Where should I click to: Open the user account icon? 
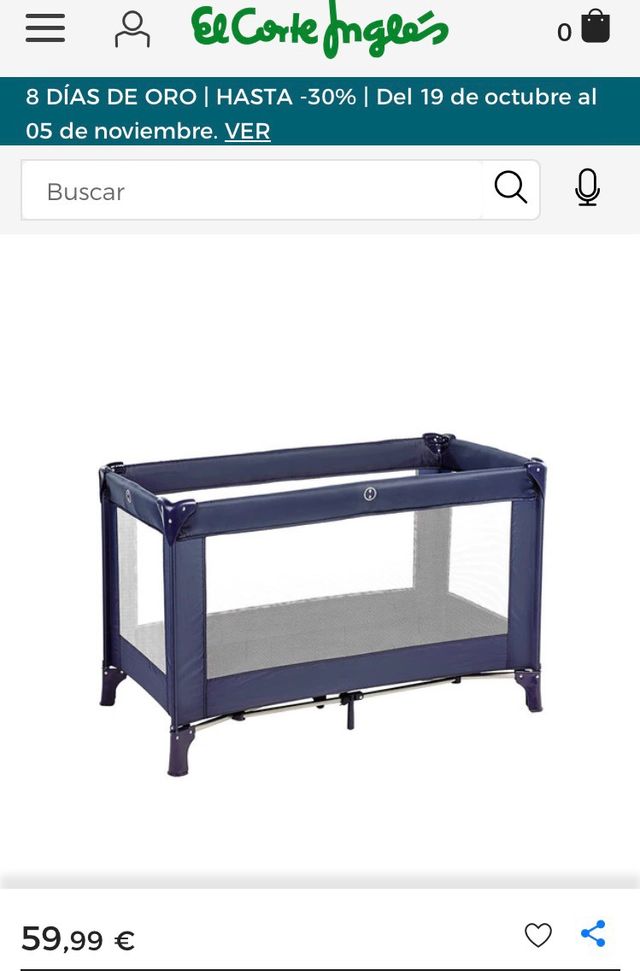[x=132, y=29]
